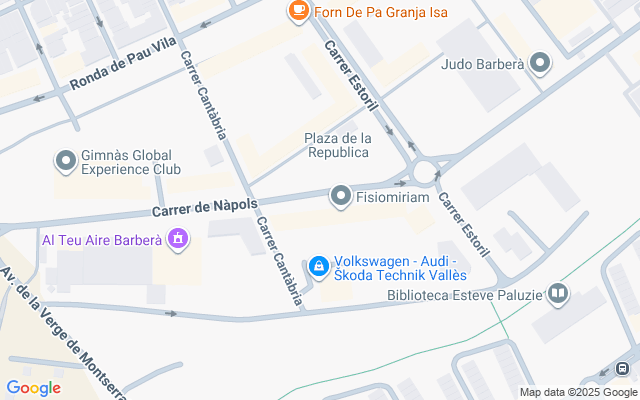Select the Judo Barberà place pin
640x400 pixels.
pyautogui.click(x=541, y=65)
